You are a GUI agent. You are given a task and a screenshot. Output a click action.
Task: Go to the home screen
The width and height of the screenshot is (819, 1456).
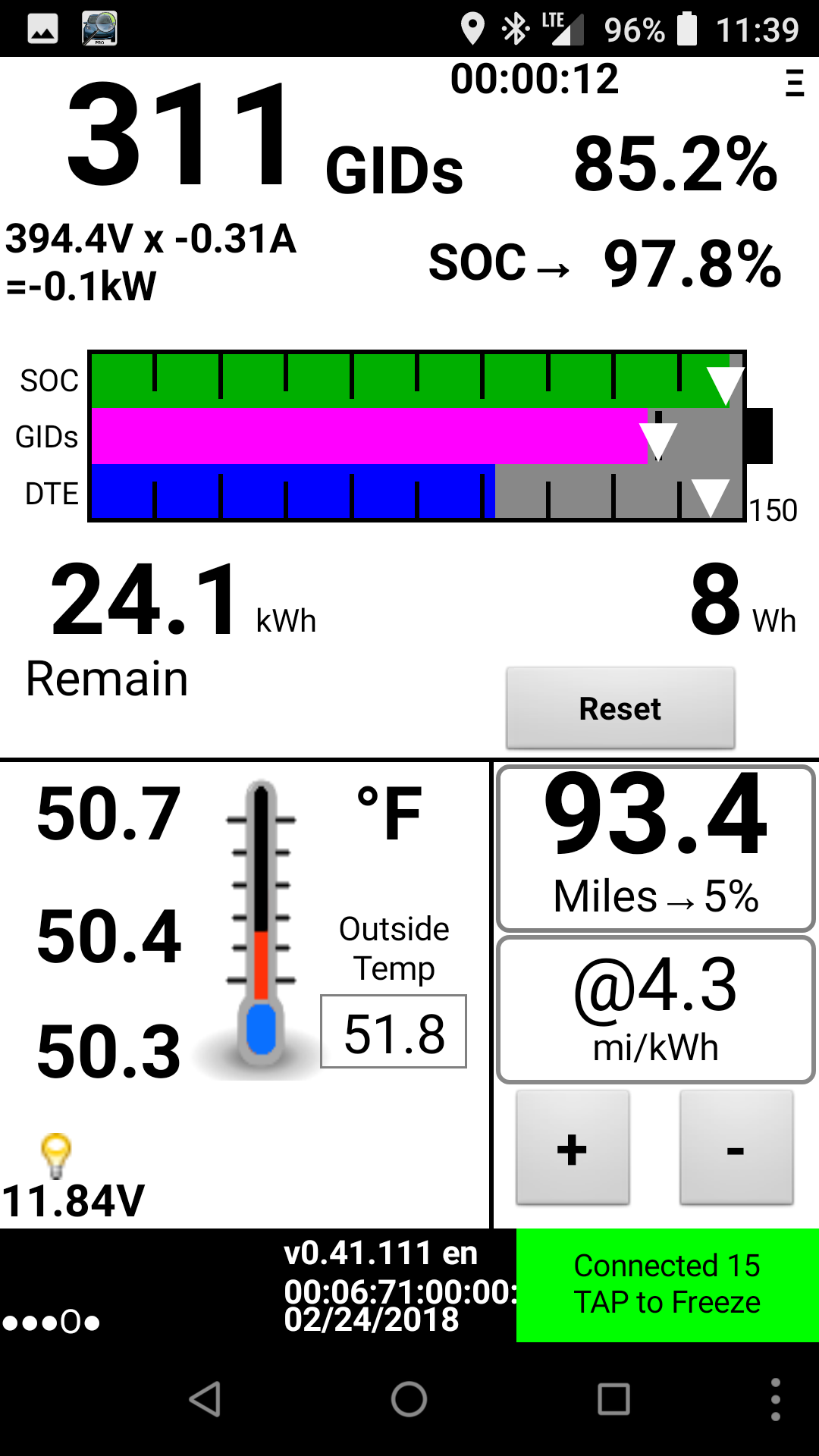[x=409, y=1399]
